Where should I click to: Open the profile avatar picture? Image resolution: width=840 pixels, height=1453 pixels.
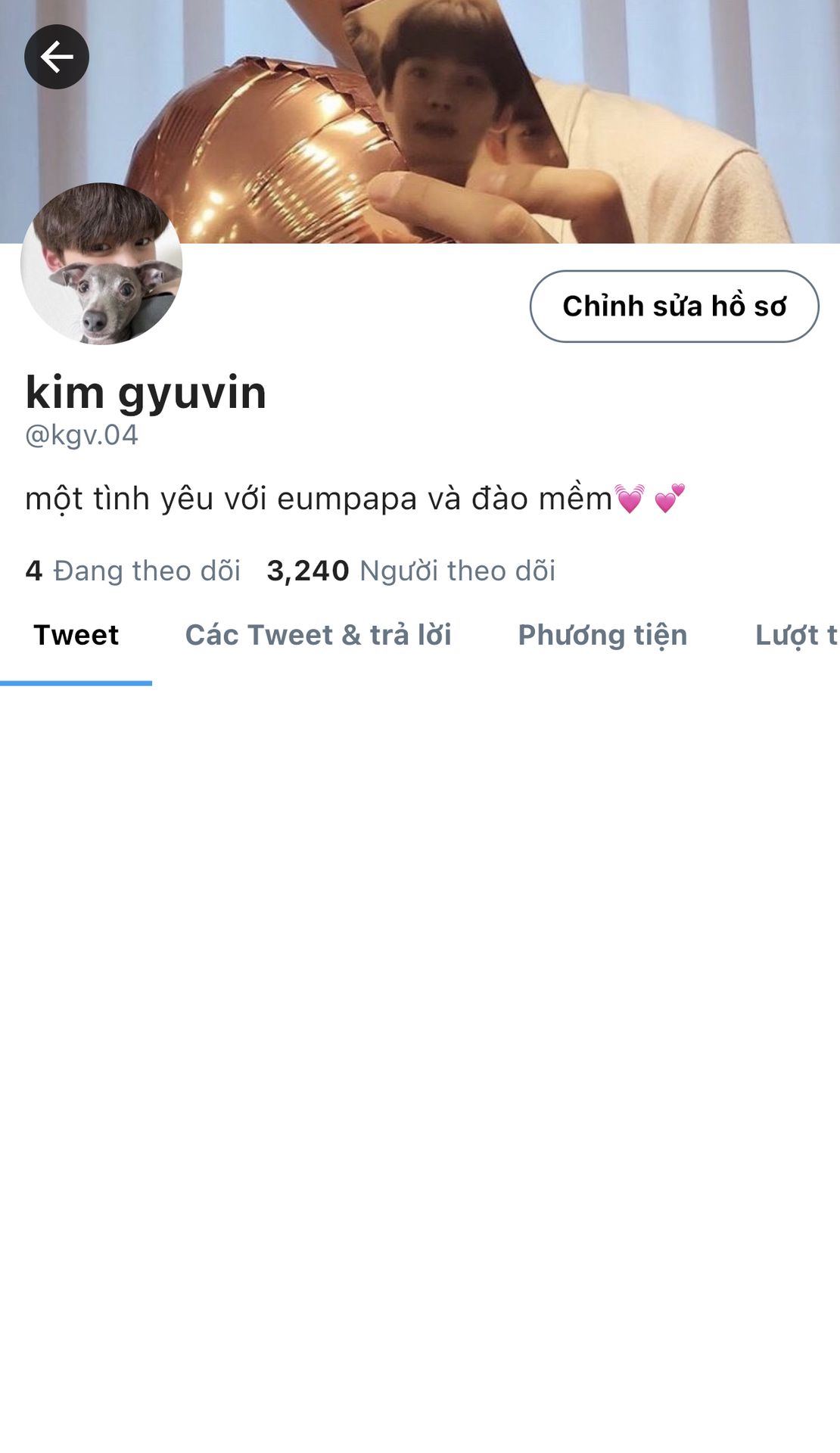tap(101, 264)
